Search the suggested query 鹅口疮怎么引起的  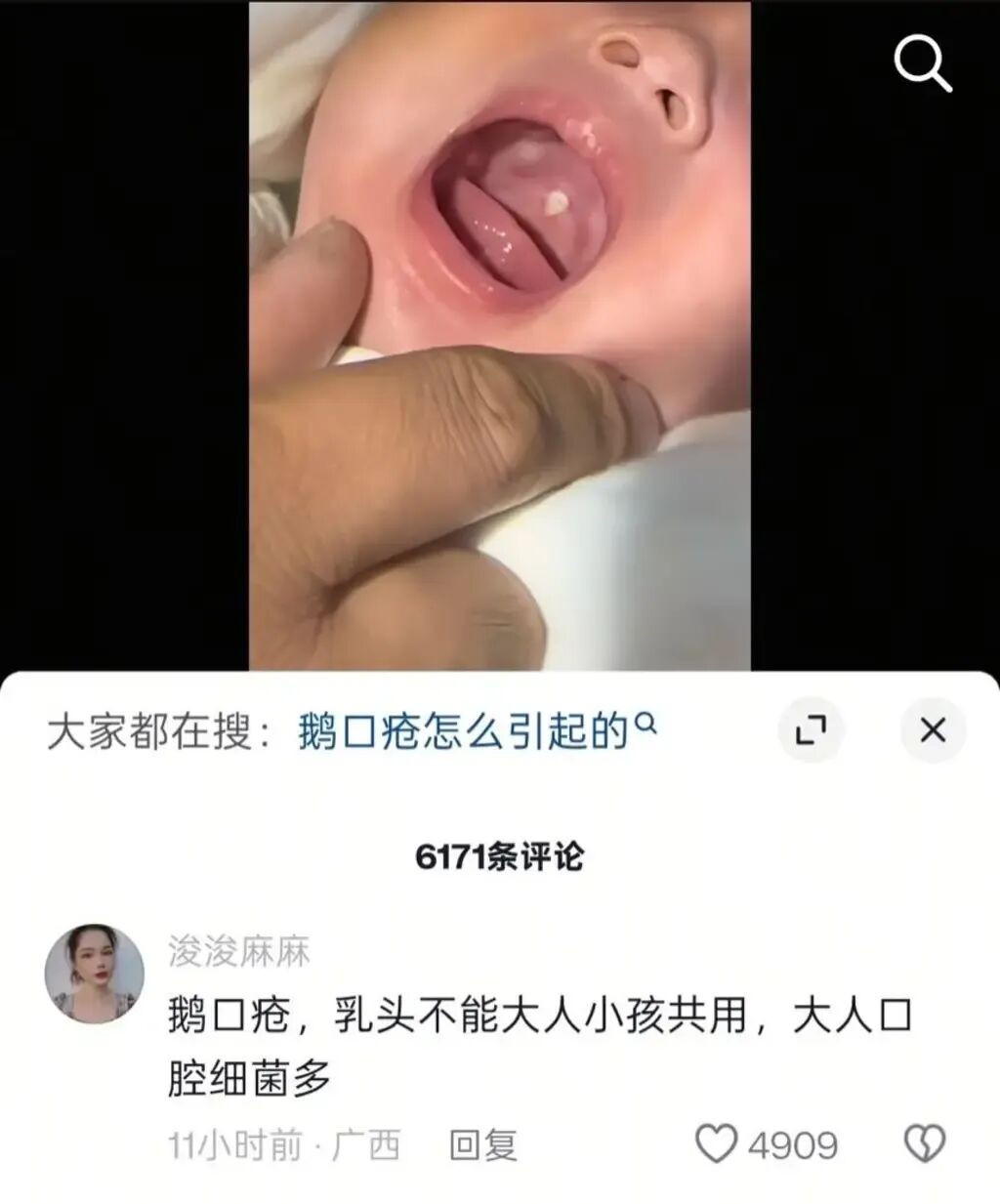(476, 730)
